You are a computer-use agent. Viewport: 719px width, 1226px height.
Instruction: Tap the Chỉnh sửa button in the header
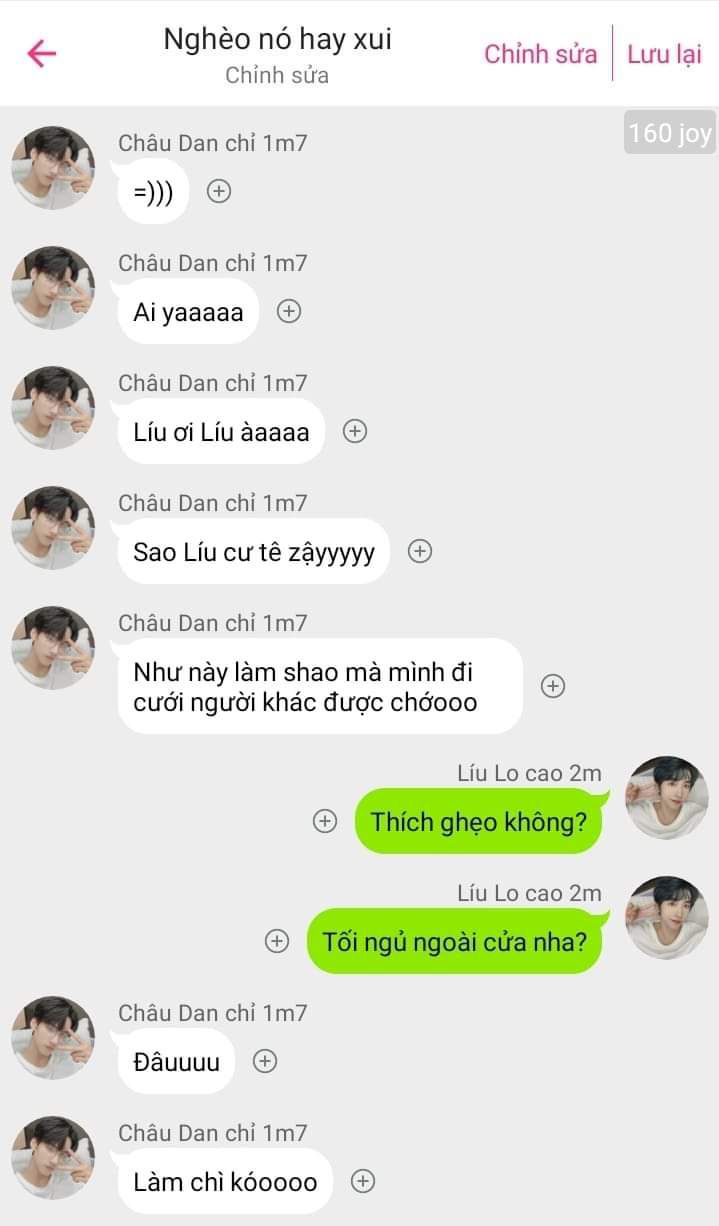540,54
